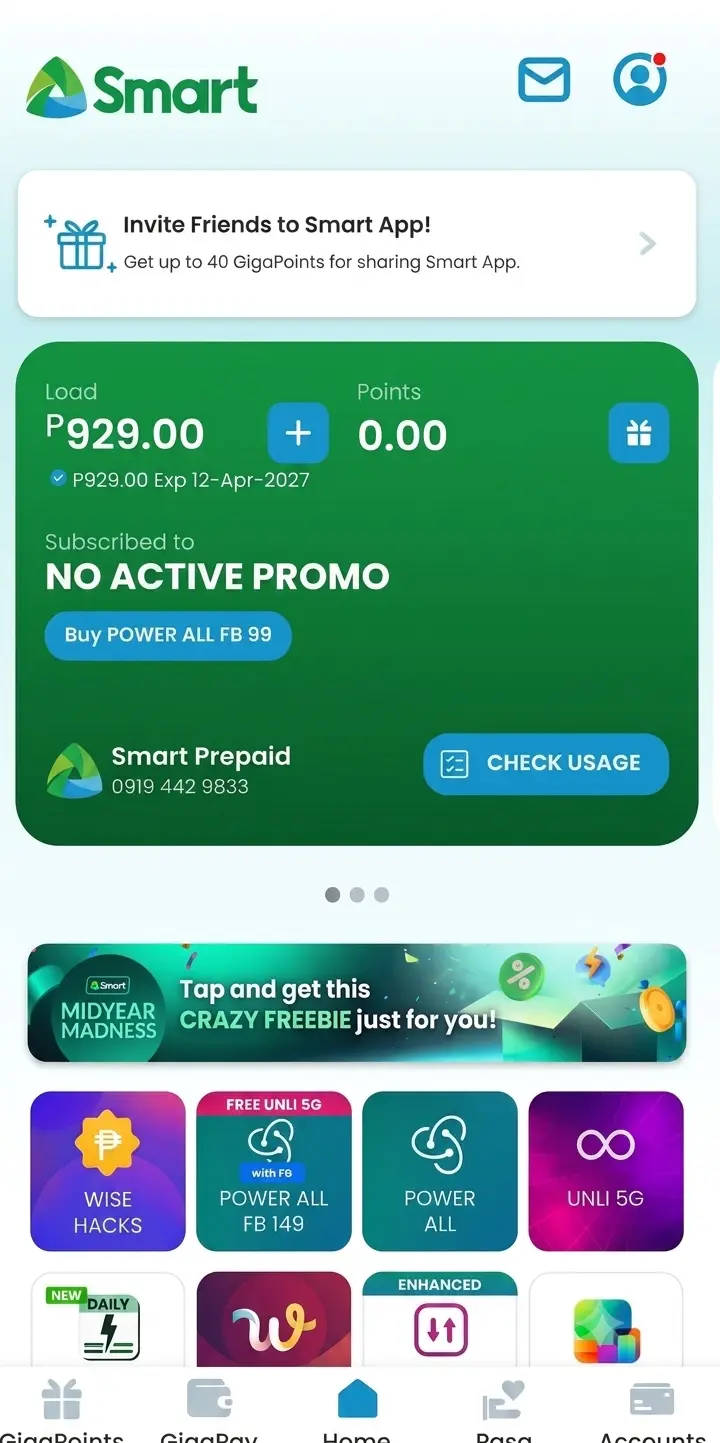
Task: Switch to the Accounts tab
Action: point(653,1410)
